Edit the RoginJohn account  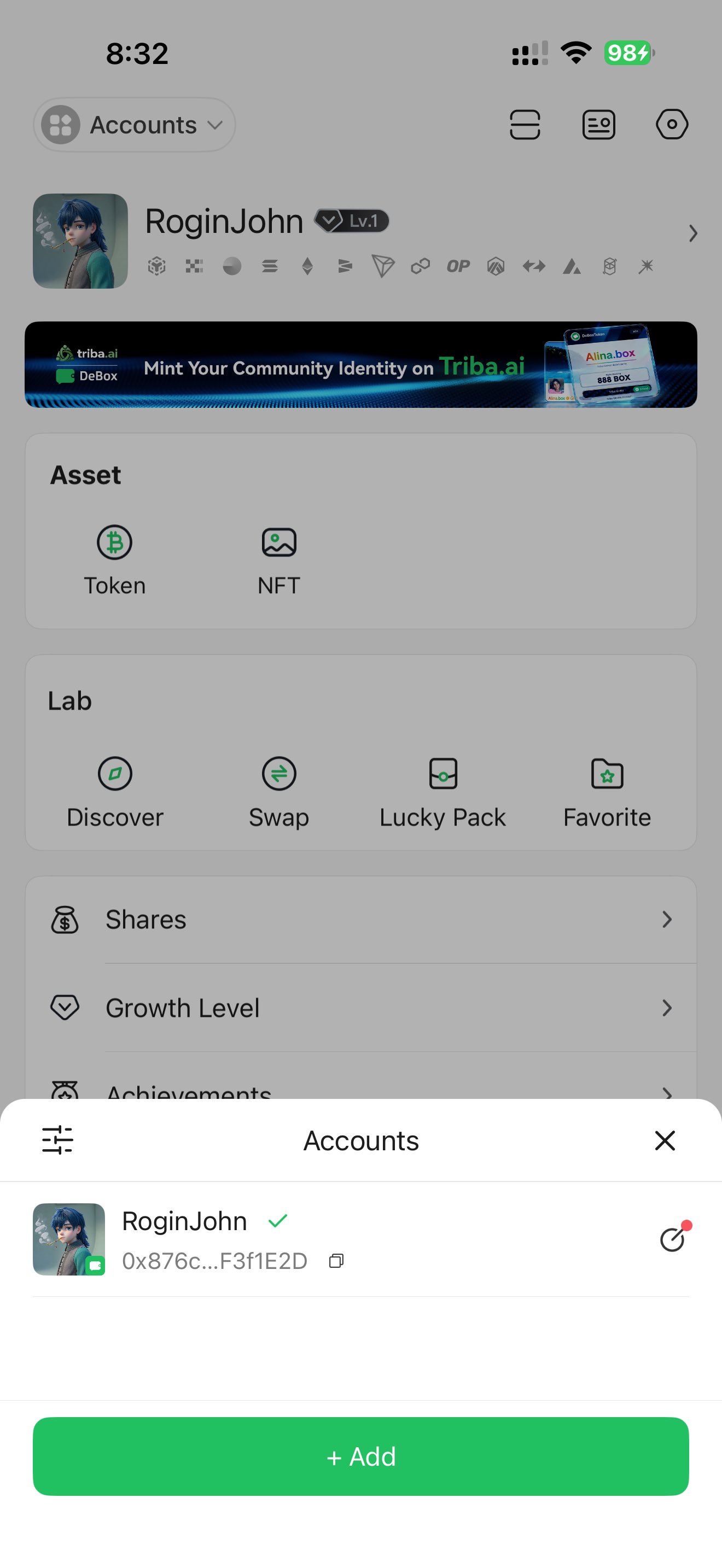(x=673, y=1239)
